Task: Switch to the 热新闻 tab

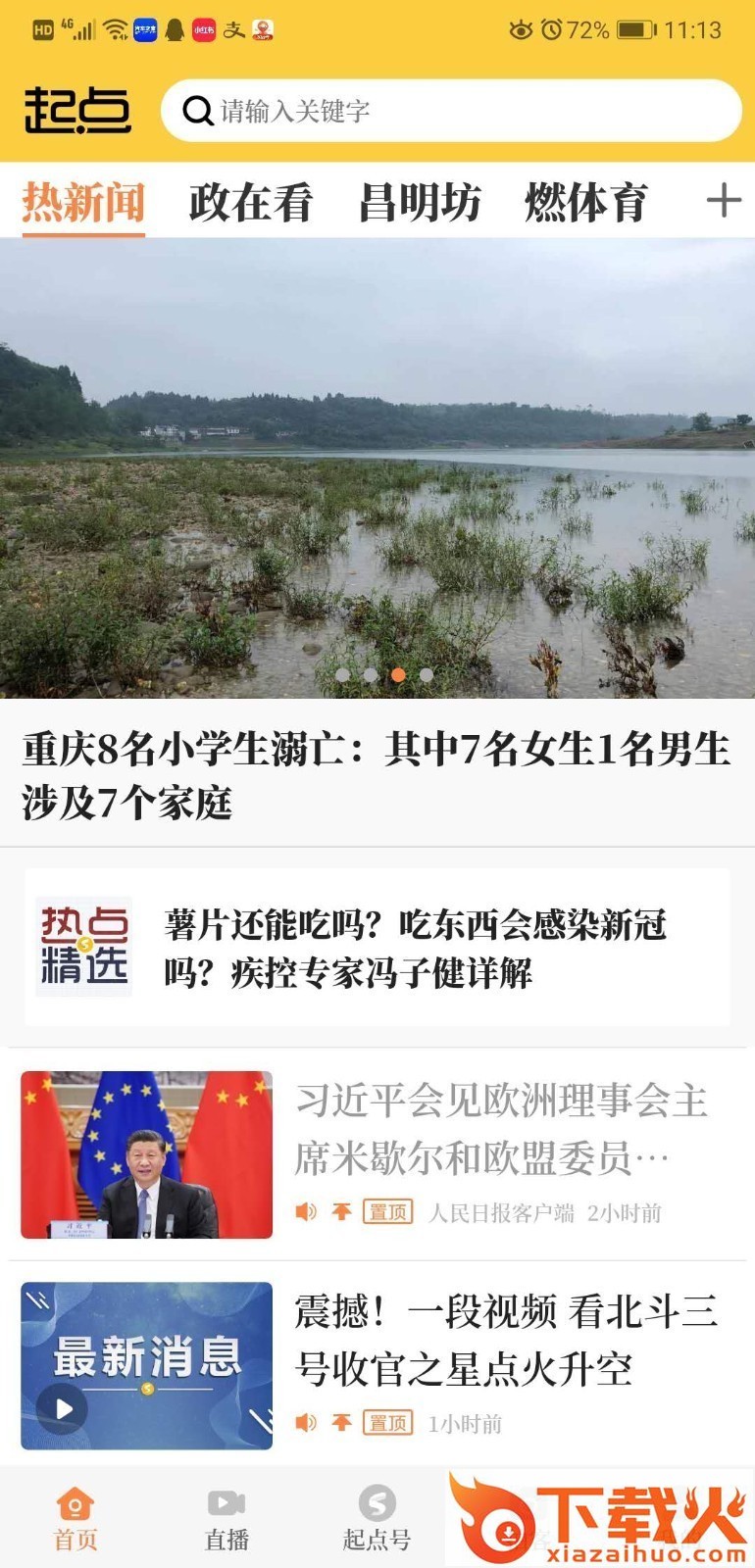Action: [x=84, y=203]
